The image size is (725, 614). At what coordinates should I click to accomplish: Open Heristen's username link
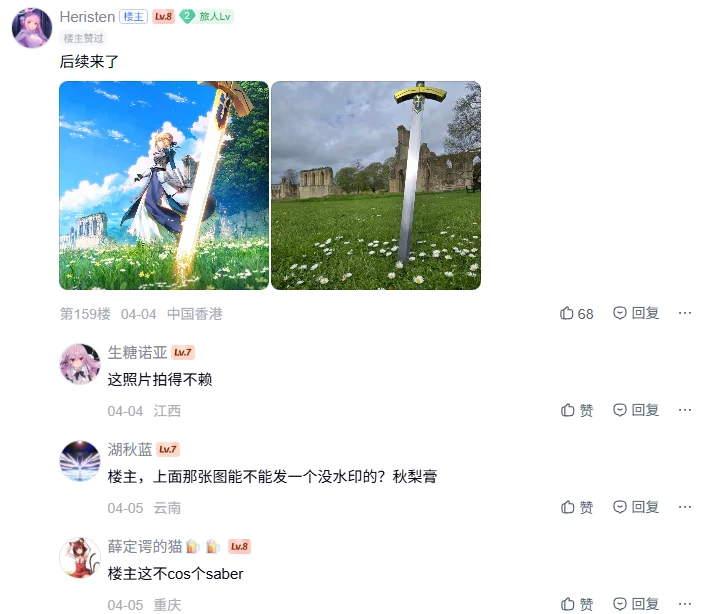click(87, 17)
